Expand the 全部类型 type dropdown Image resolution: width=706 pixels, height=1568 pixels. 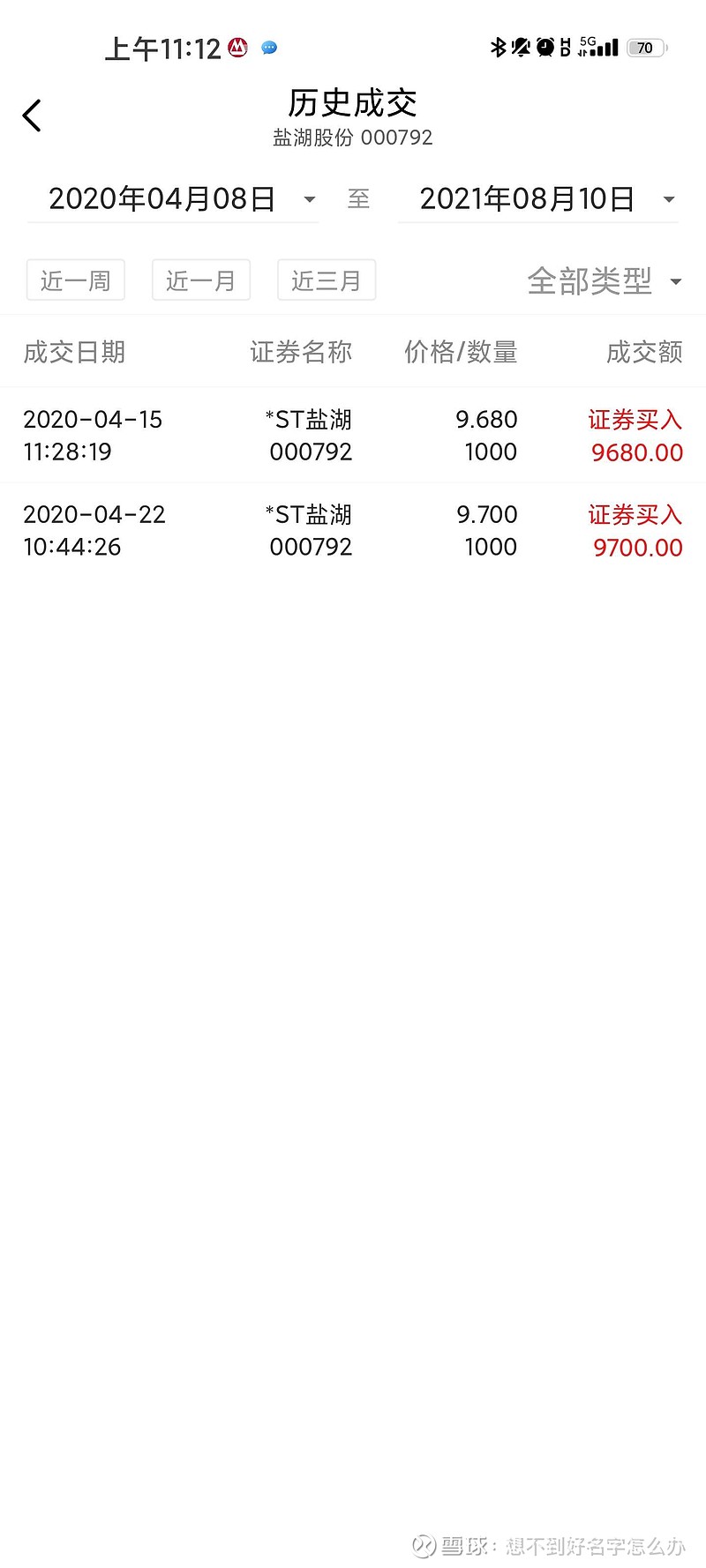coord(604,281)
